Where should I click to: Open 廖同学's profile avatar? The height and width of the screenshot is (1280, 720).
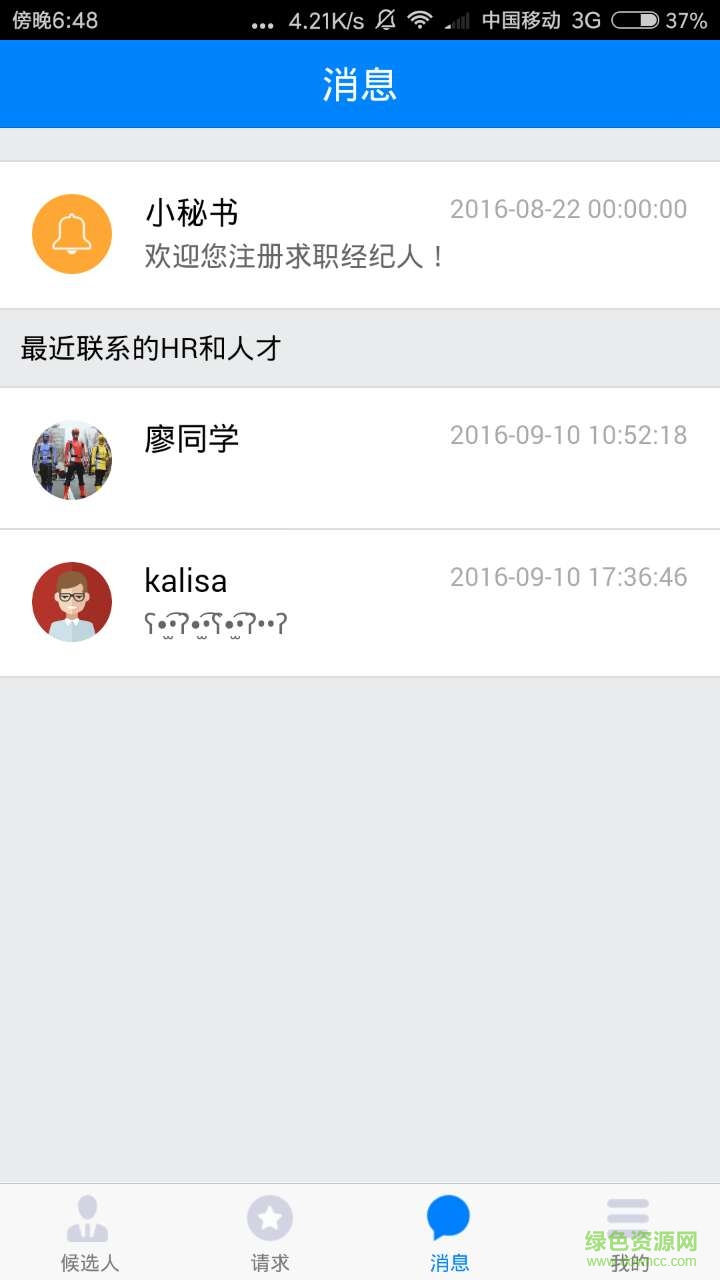coord(71,459)
